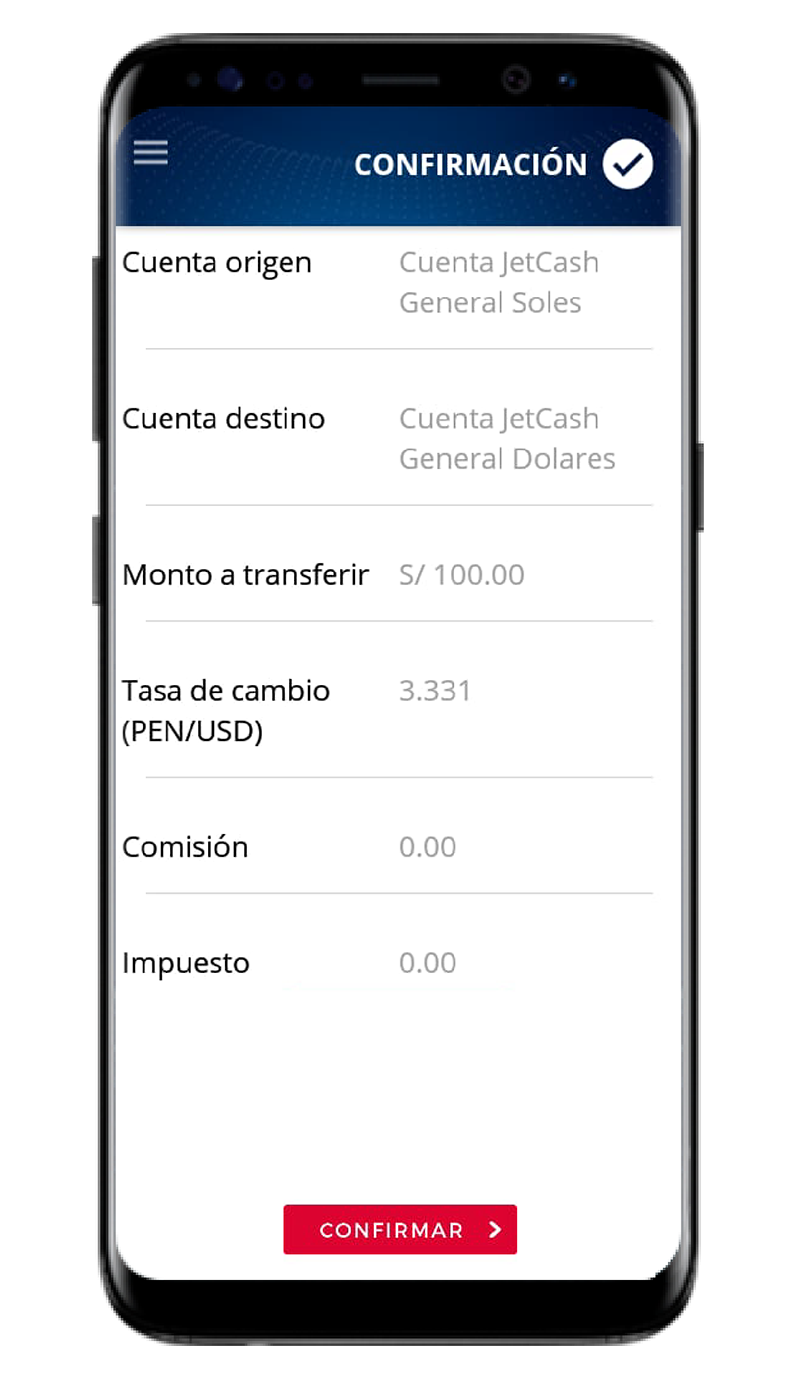Tap the red CONFIRMAR button

click(x=400, y=1229)
